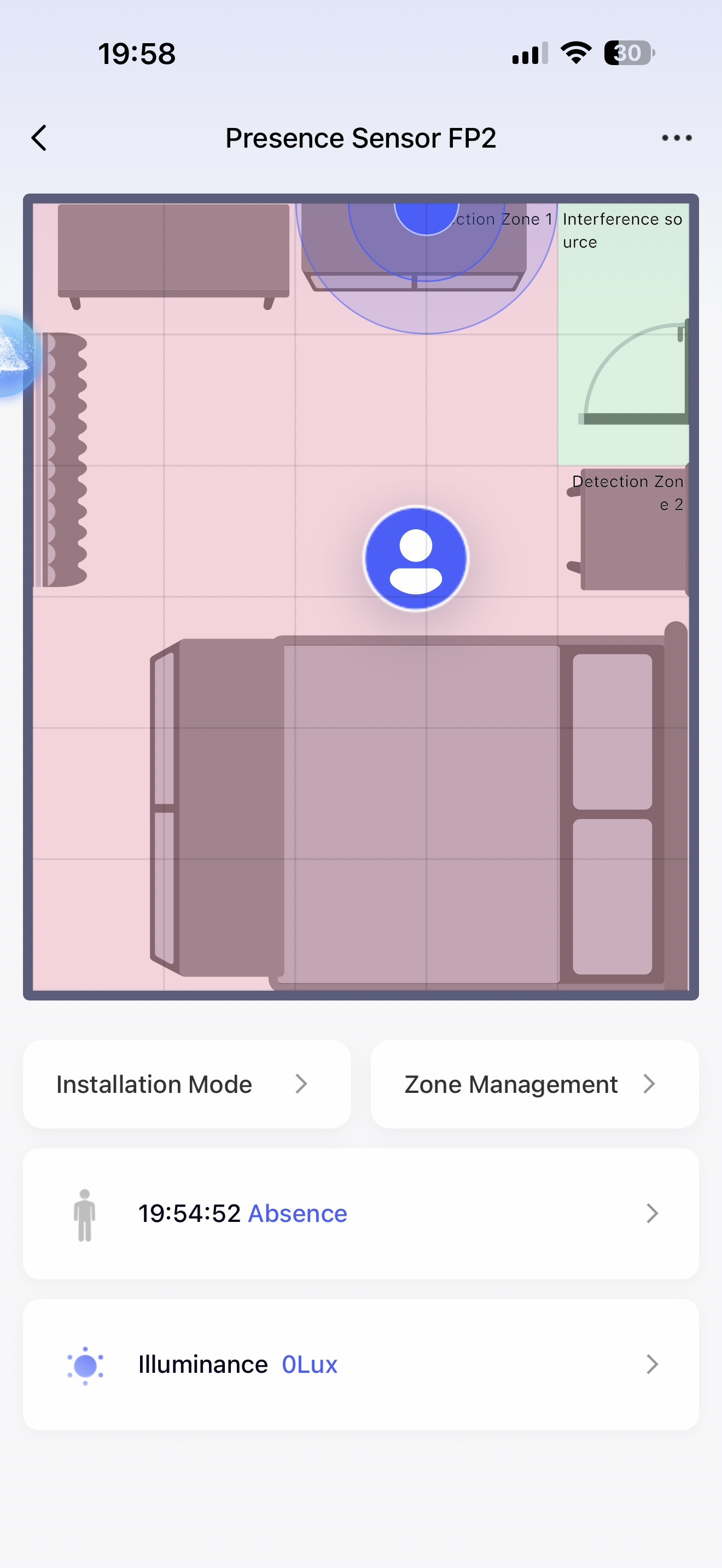Tap the person marker on the room map
Viewport: 722px width, 1568px height.
pos(416,558)
